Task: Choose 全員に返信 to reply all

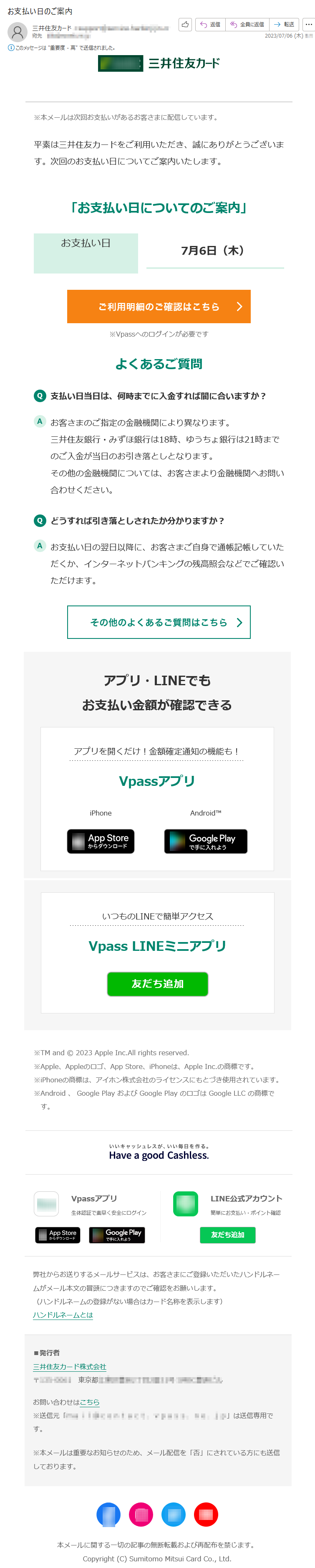Action: pyautogui.click(x=247, y=24)
